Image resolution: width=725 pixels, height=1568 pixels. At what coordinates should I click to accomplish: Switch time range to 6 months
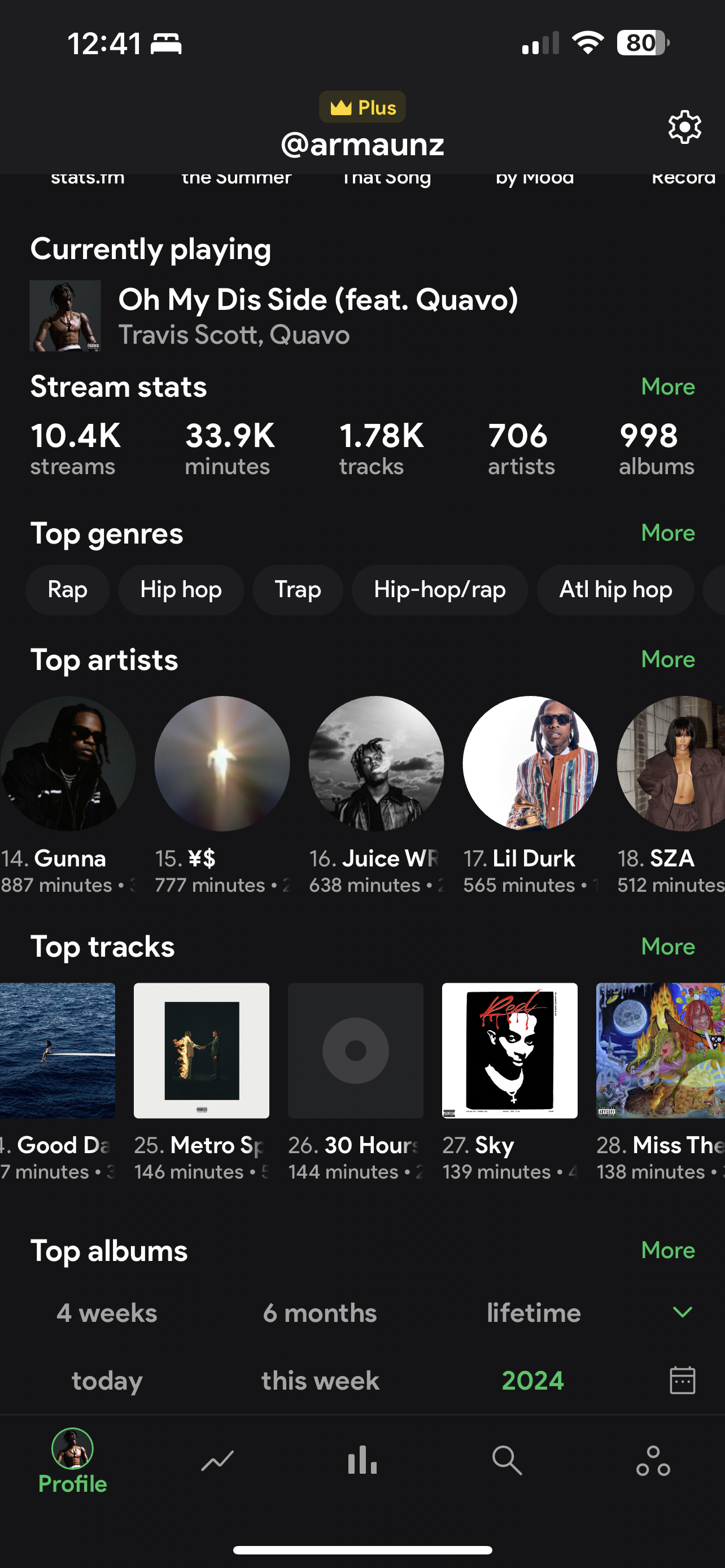[x=320, y=1313]
